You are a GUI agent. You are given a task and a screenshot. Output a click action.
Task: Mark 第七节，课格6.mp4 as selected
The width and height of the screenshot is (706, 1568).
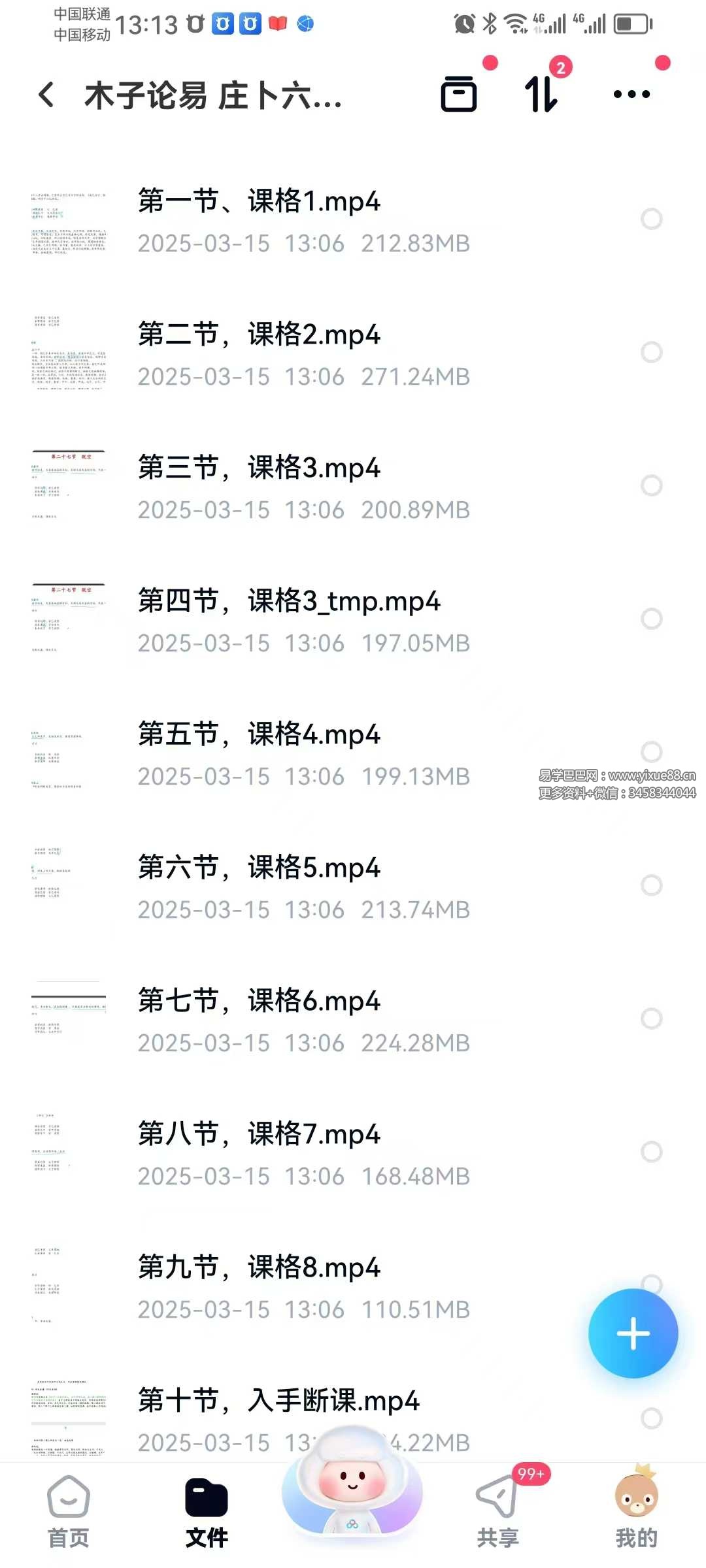point(651,1018)
